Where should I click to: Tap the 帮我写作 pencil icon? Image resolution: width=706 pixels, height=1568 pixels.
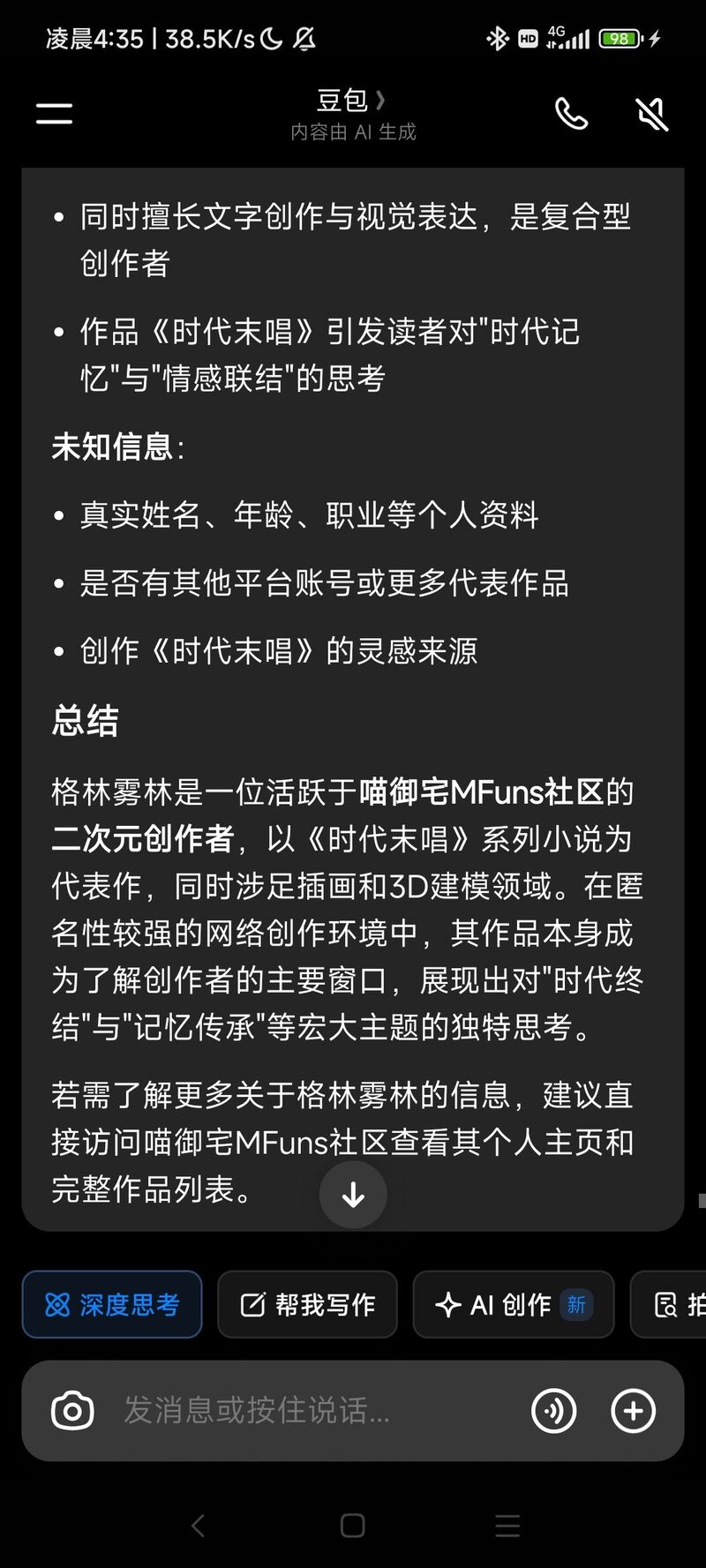(252, 1304)
